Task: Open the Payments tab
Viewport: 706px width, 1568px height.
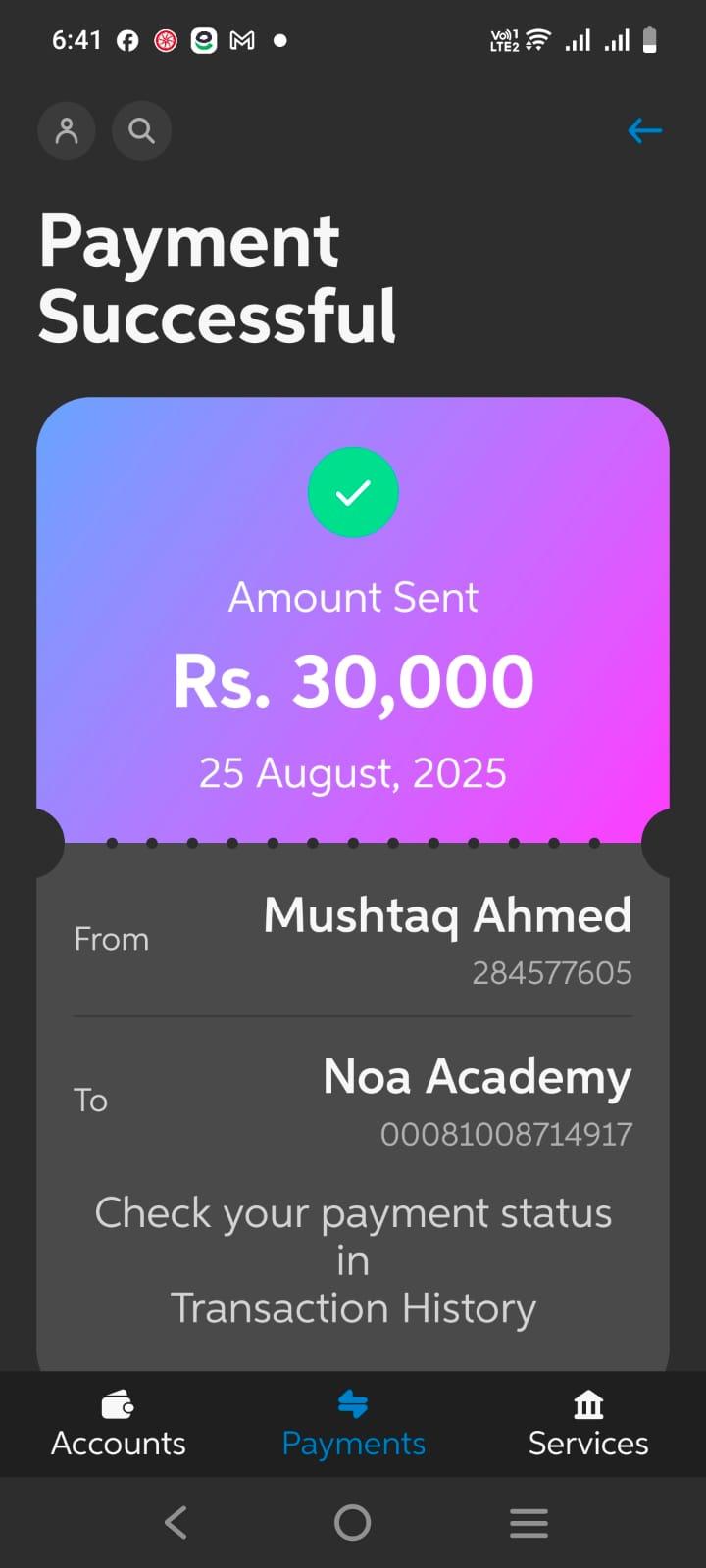Action: [x=353, y=1424]
